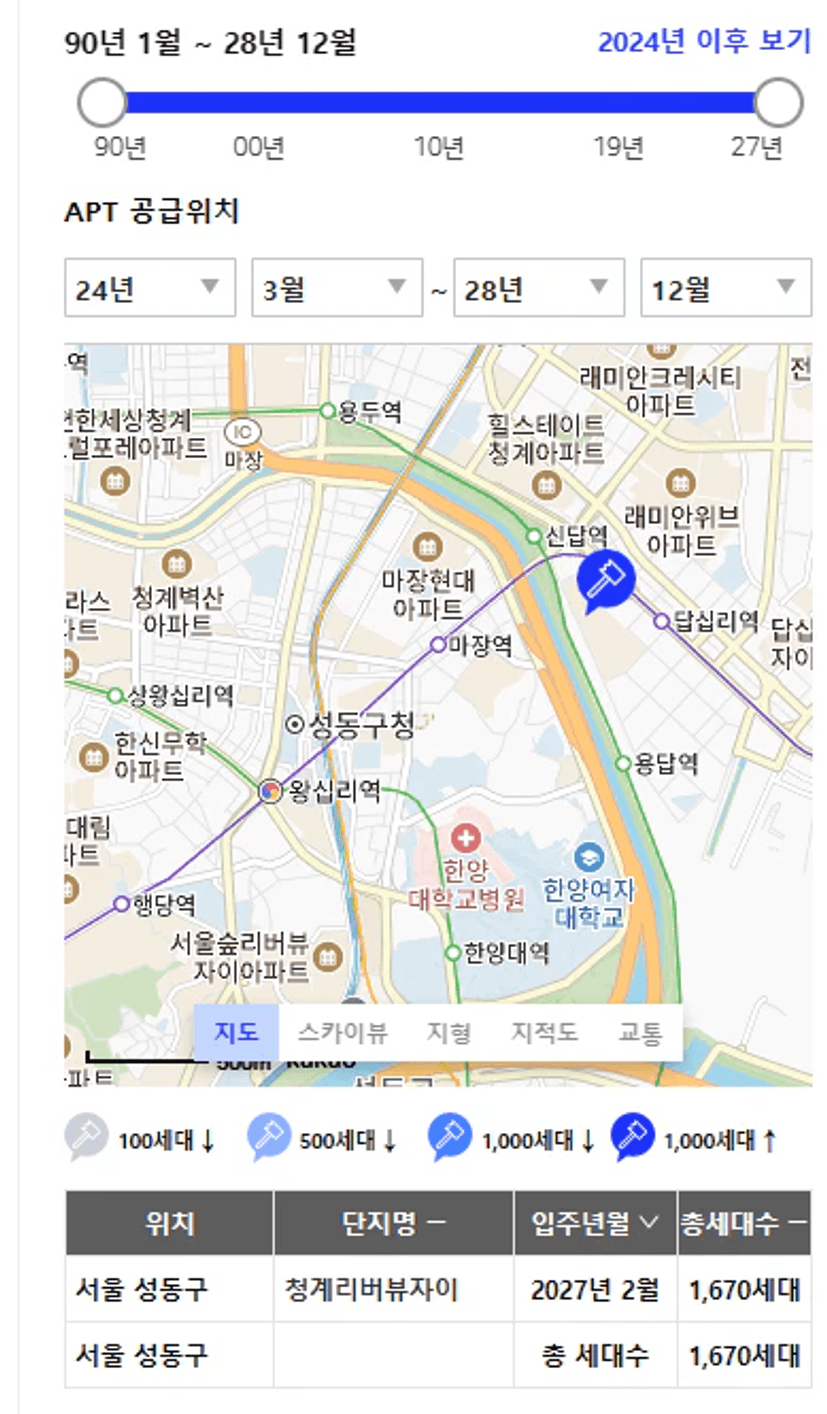The width and height of the screenshot is (827, 1414).
Task: Open the end year dropdown showing 28년
Action: point(539,288)
